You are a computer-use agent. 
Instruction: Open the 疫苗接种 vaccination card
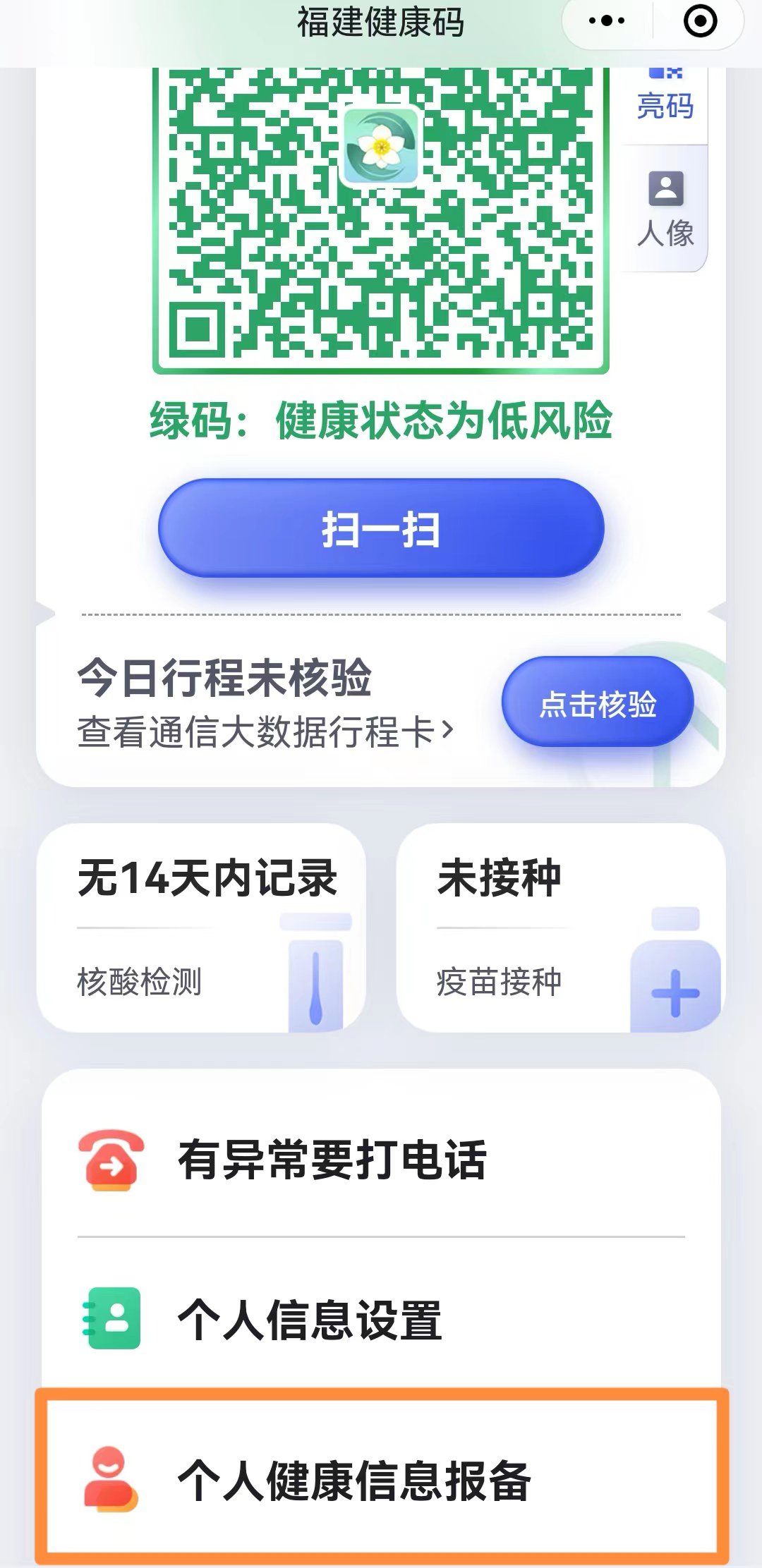tap(561, 928)
